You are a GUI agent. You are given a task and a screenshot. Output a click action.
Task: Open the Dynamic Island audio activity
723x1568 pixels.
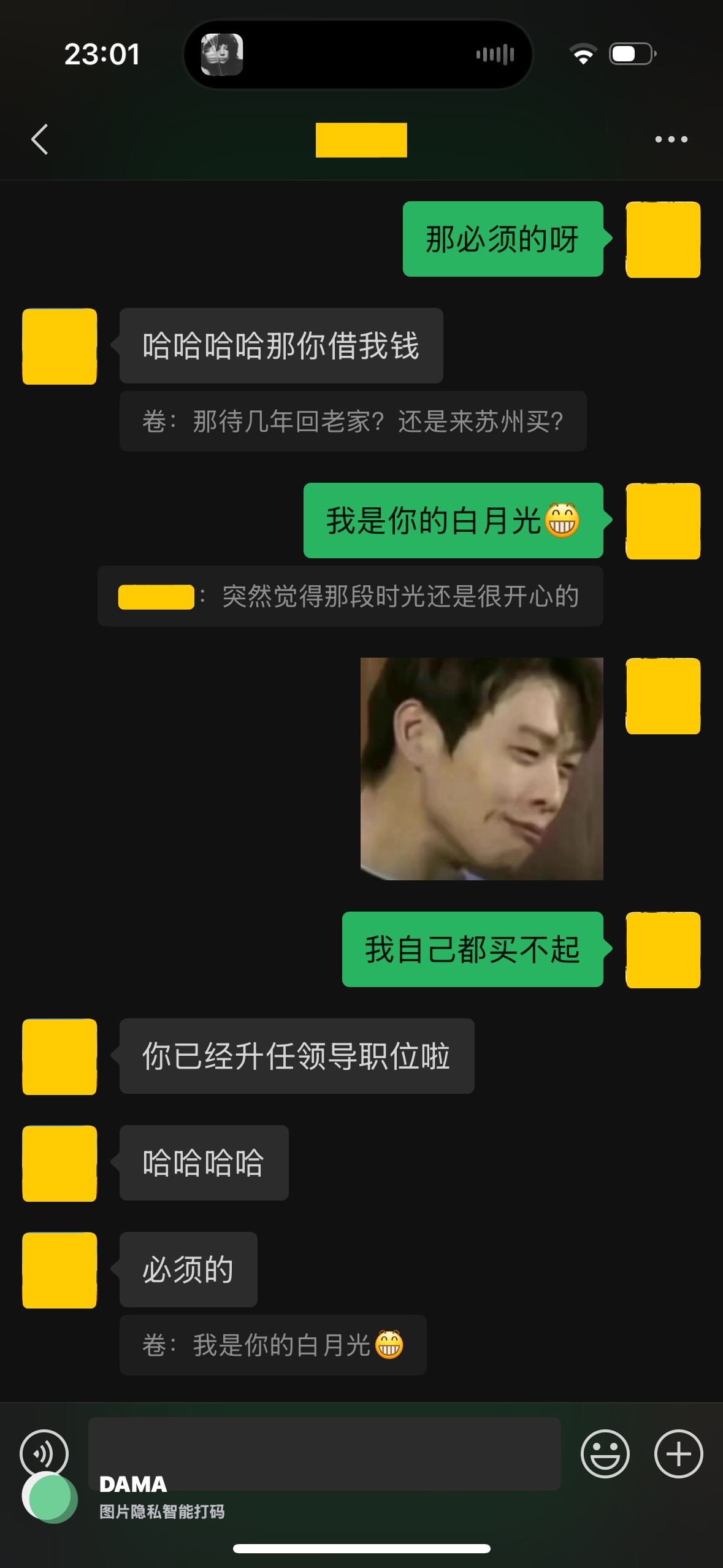tap(358, 54)
